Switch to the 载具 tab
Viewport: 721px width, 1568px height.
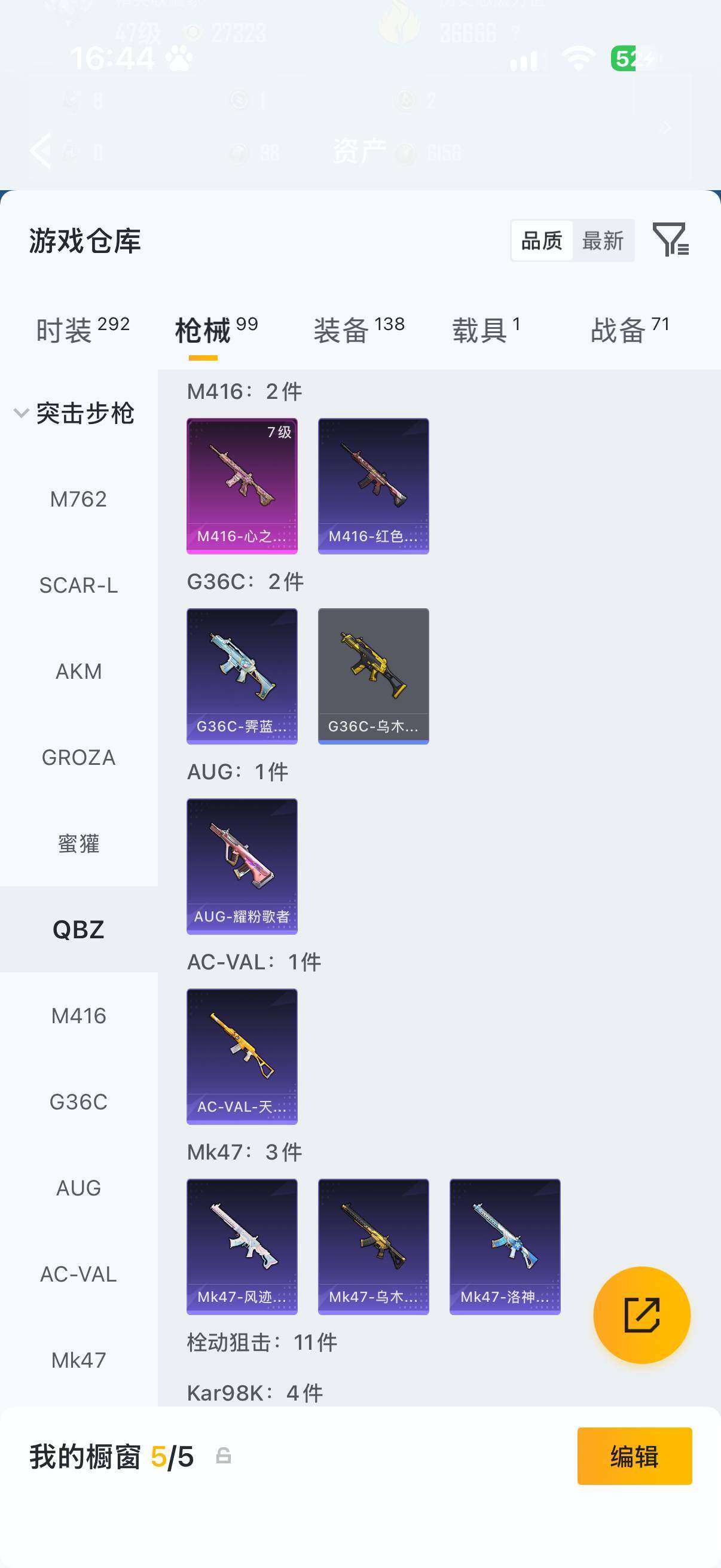click(486, 330)
